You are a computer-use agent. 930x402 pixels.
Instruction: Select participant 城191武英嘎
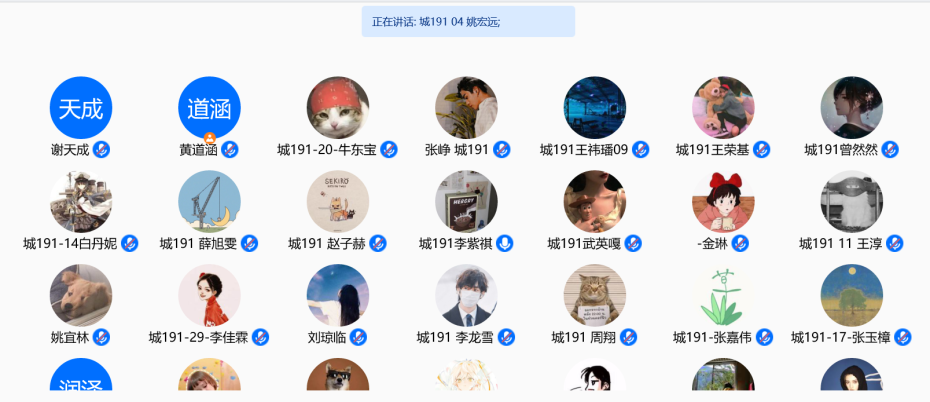[x=595, y=202]
